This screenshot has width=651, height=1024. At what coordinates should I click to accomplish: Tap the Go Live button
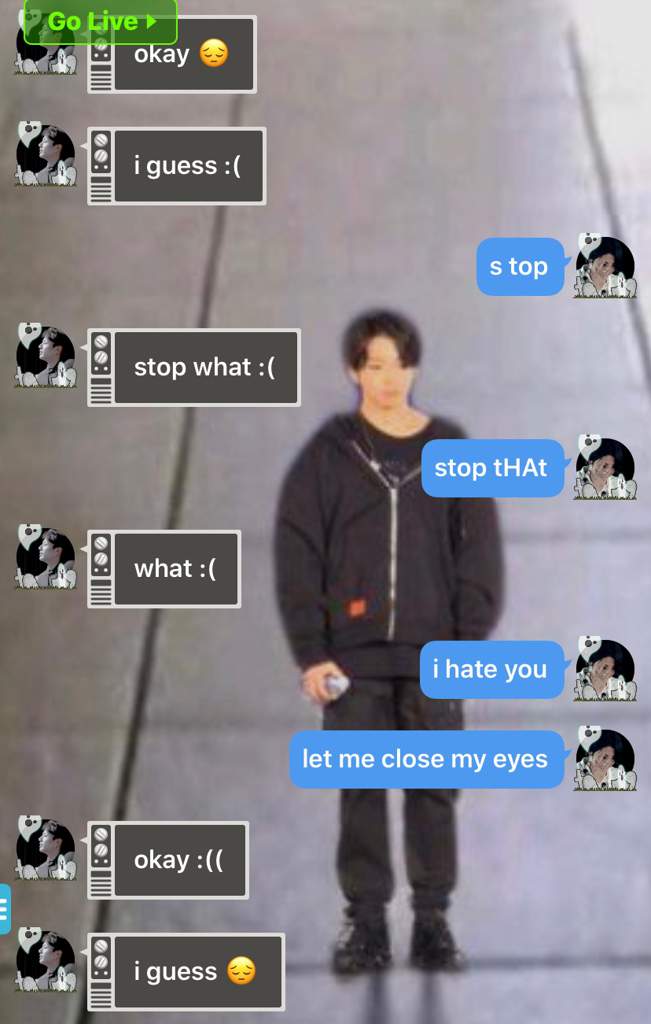click(100, 21)
